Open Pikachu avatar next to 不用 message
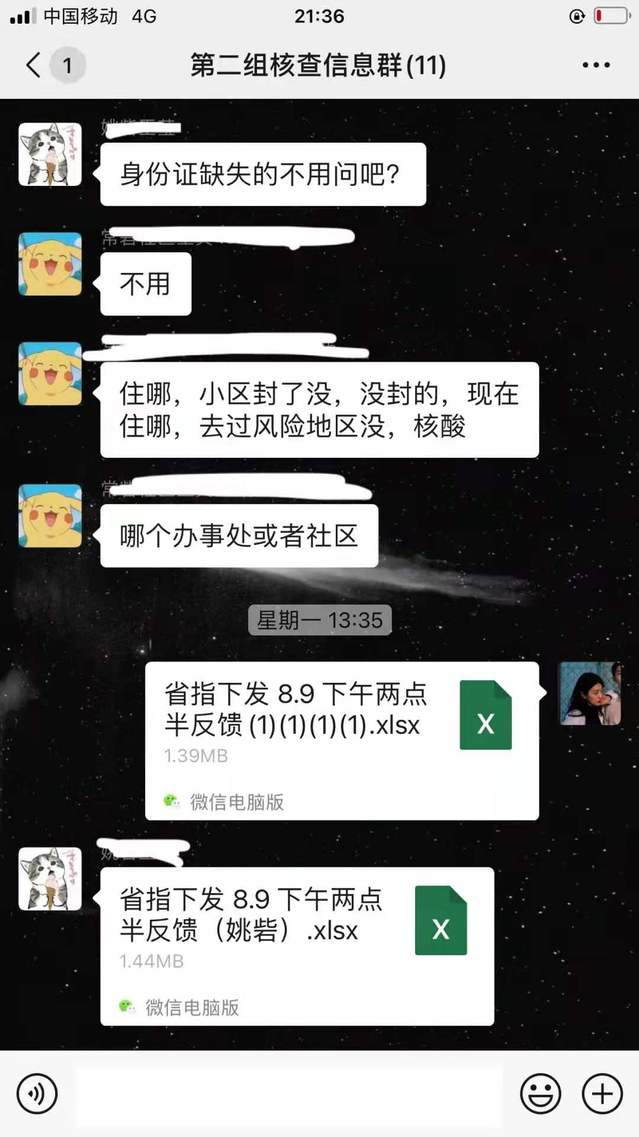Image resolution: width=639 pixels, height=1137 pixels. pyautogui.click(x=50, y=263)
